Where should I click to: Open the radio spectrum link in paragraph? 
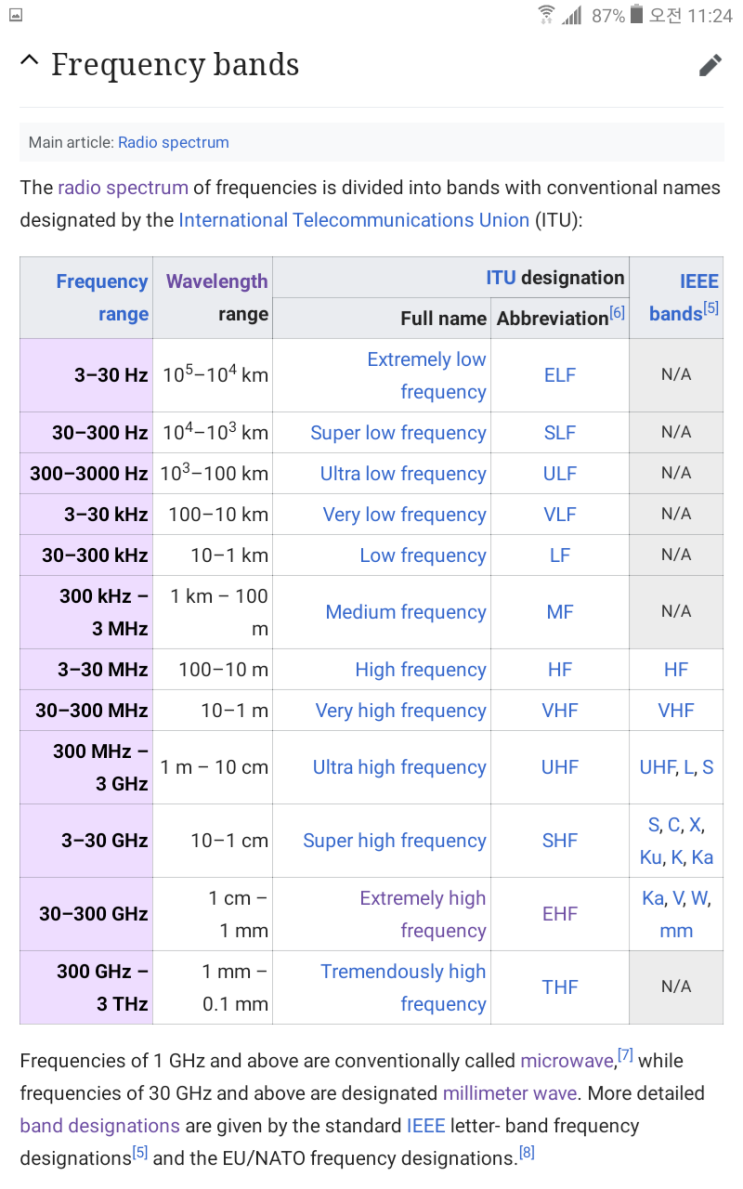click(122, 187)
